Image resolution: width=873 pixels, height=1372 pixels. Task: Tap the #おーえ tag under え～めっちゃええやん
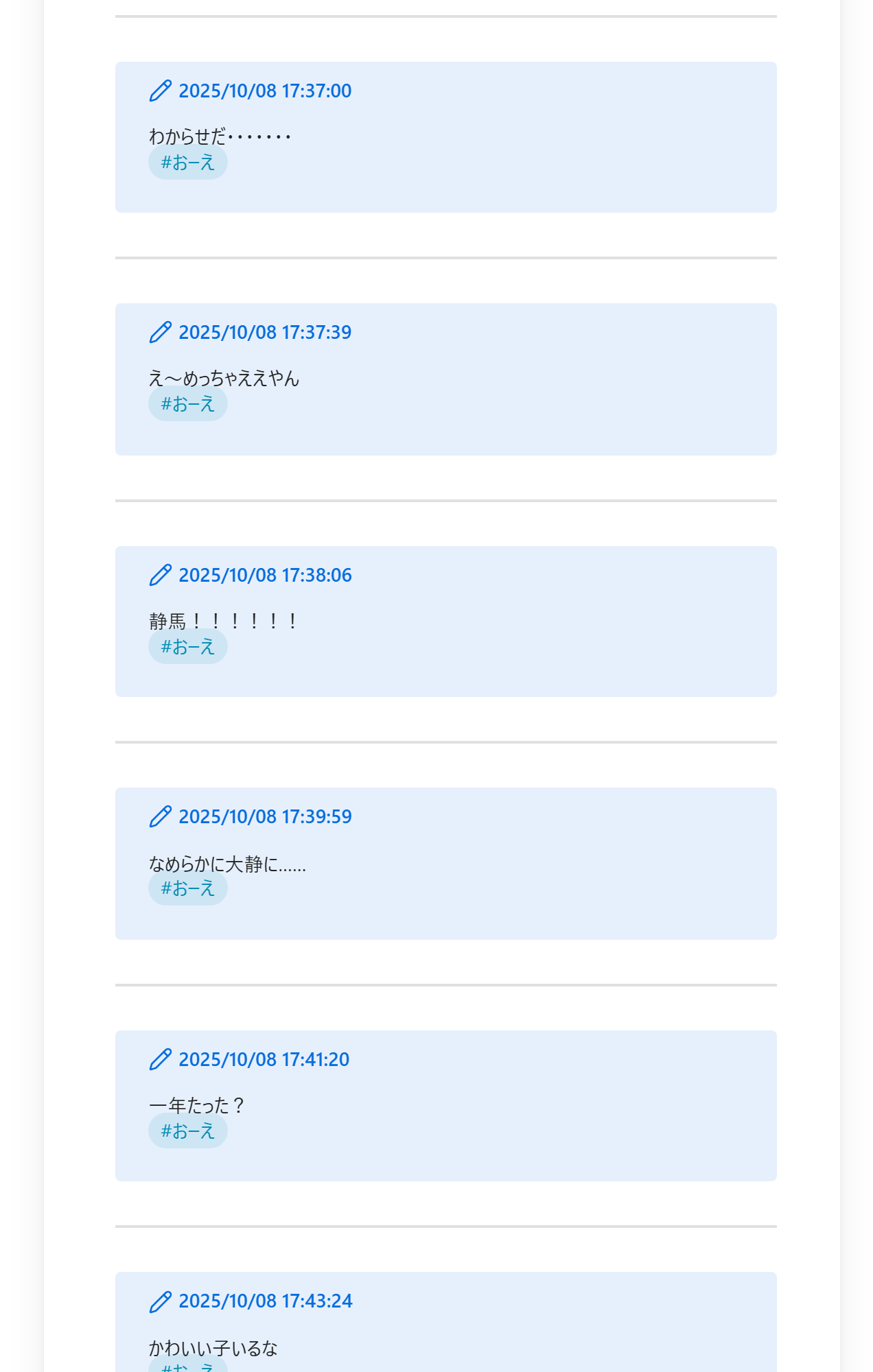point(187,404)
